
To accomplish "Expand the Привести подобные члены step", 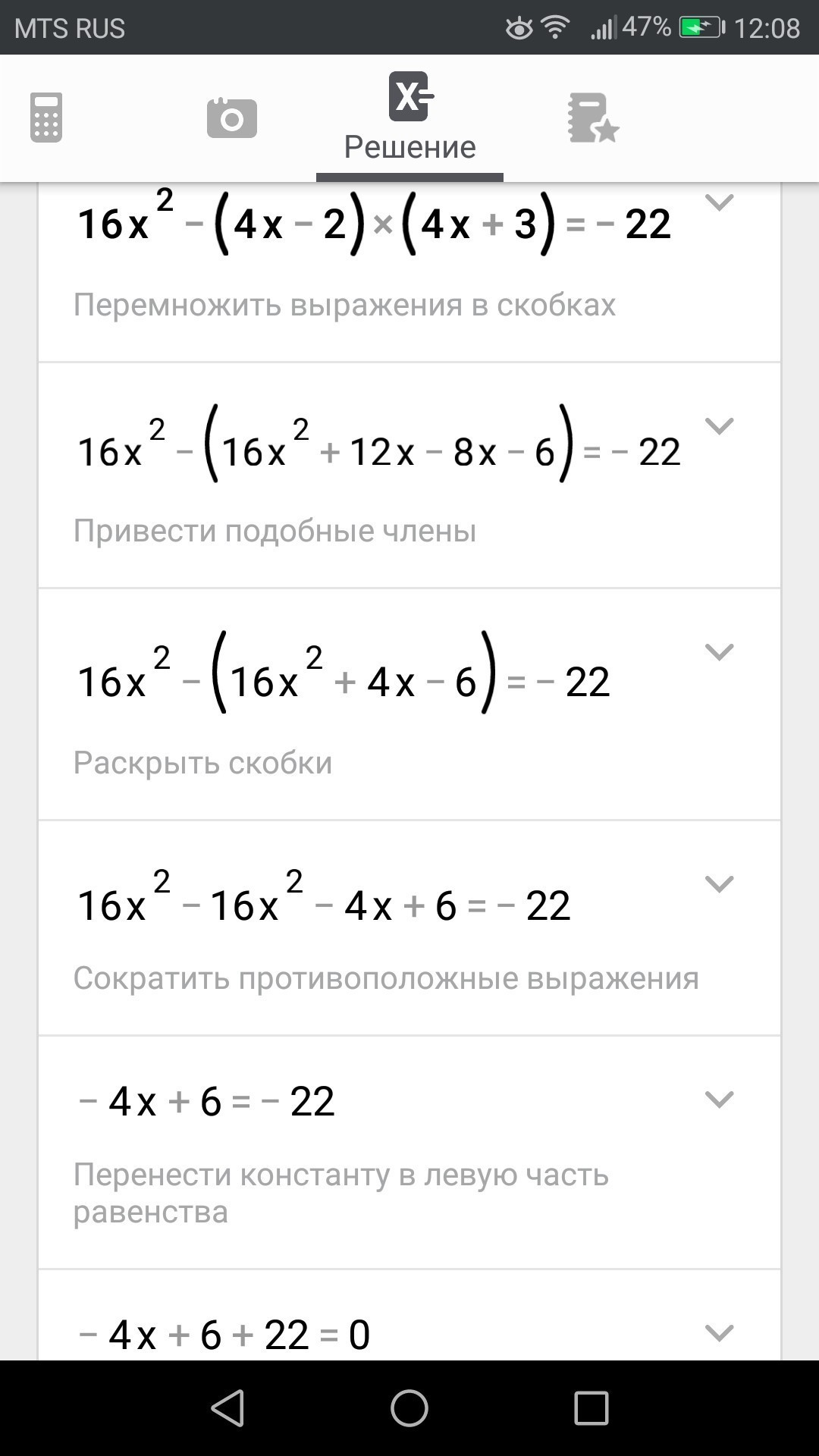I will [x=719, y=426].
